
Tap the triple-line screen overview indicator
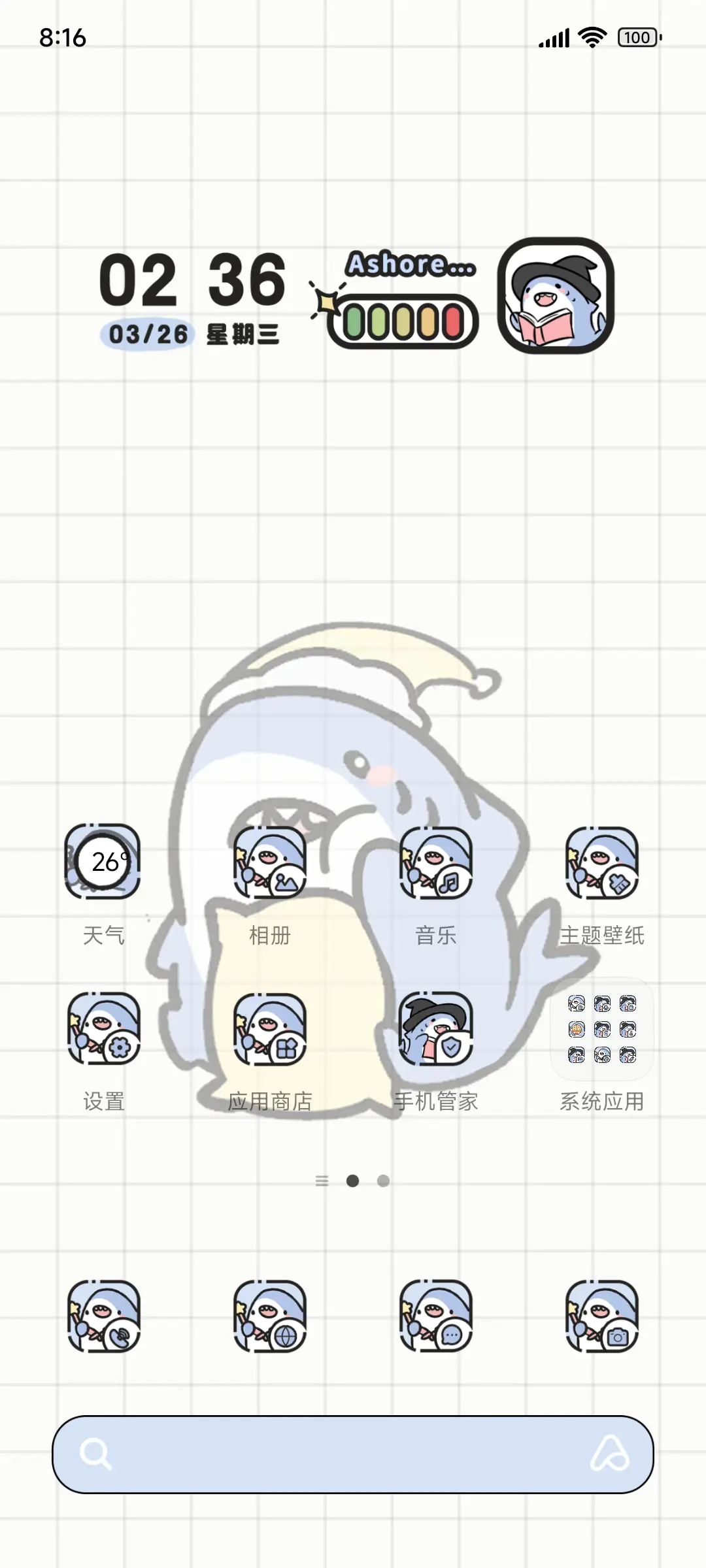click(x=322, y=1181)
